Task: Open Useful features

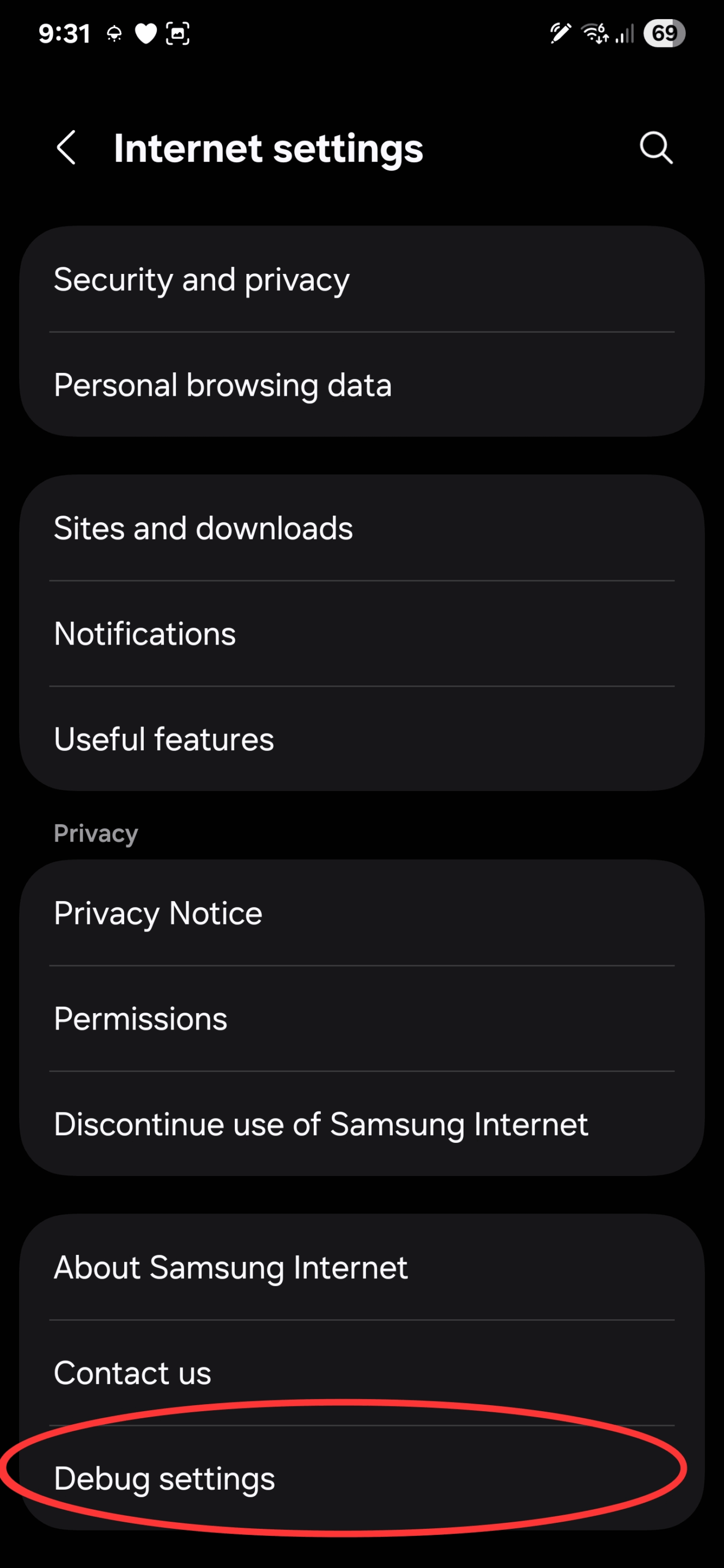Action: pos(362,739)
